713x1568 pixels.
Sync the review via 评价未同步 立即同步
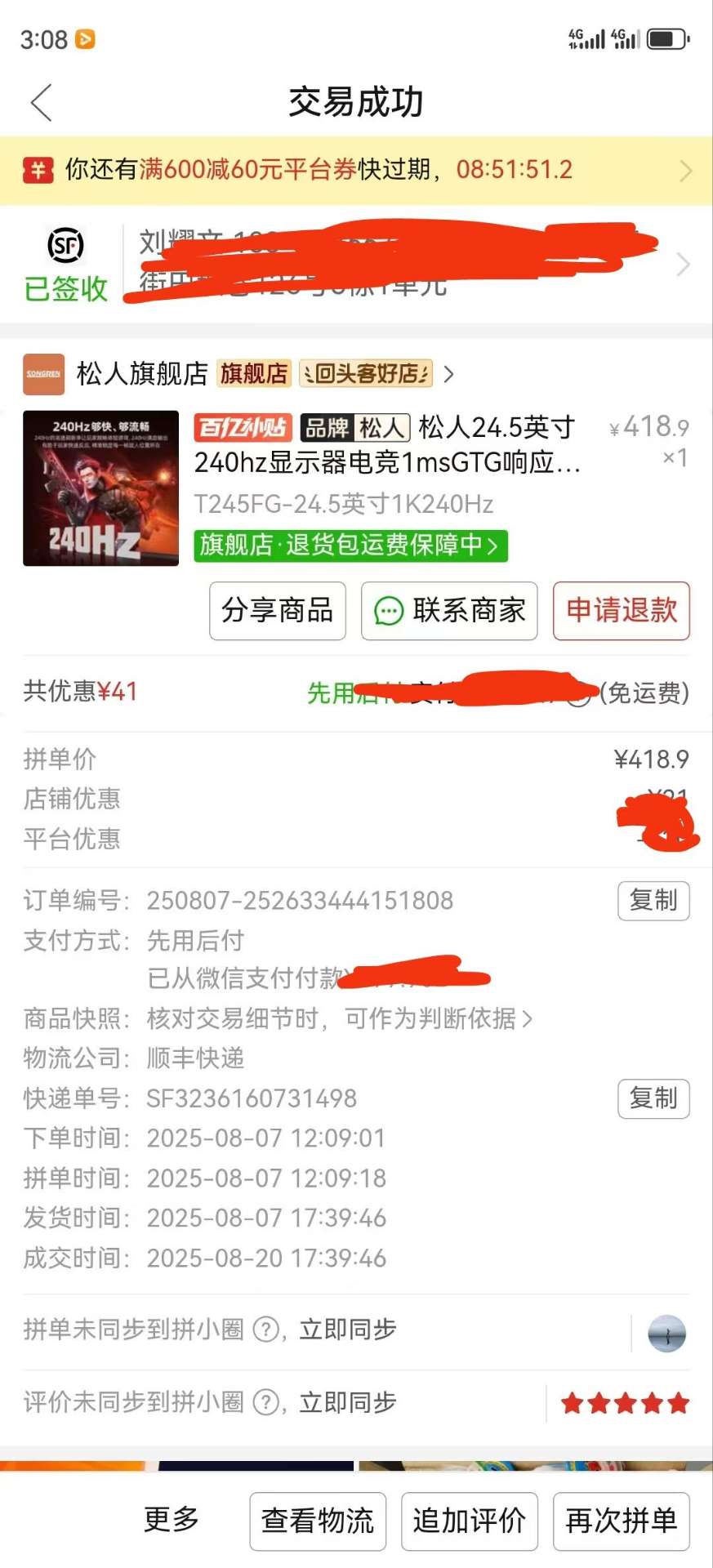348,1402
